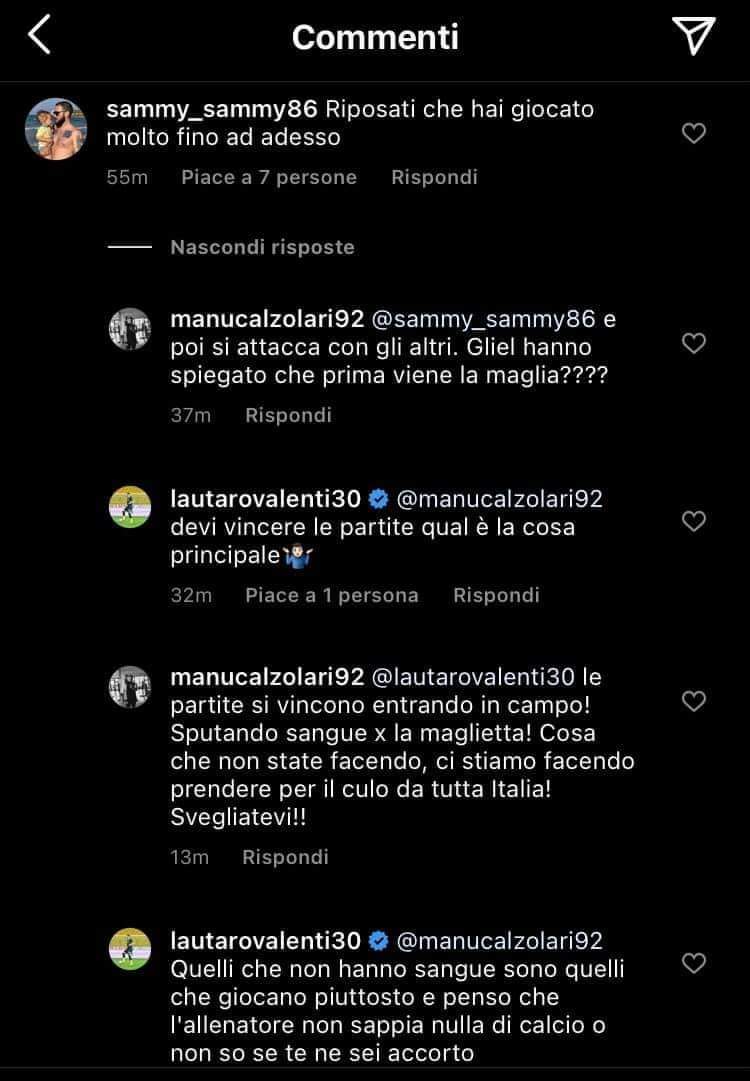
Task: See the one like on lautarovalenti30's reply
Action: (x=332, y=595)
